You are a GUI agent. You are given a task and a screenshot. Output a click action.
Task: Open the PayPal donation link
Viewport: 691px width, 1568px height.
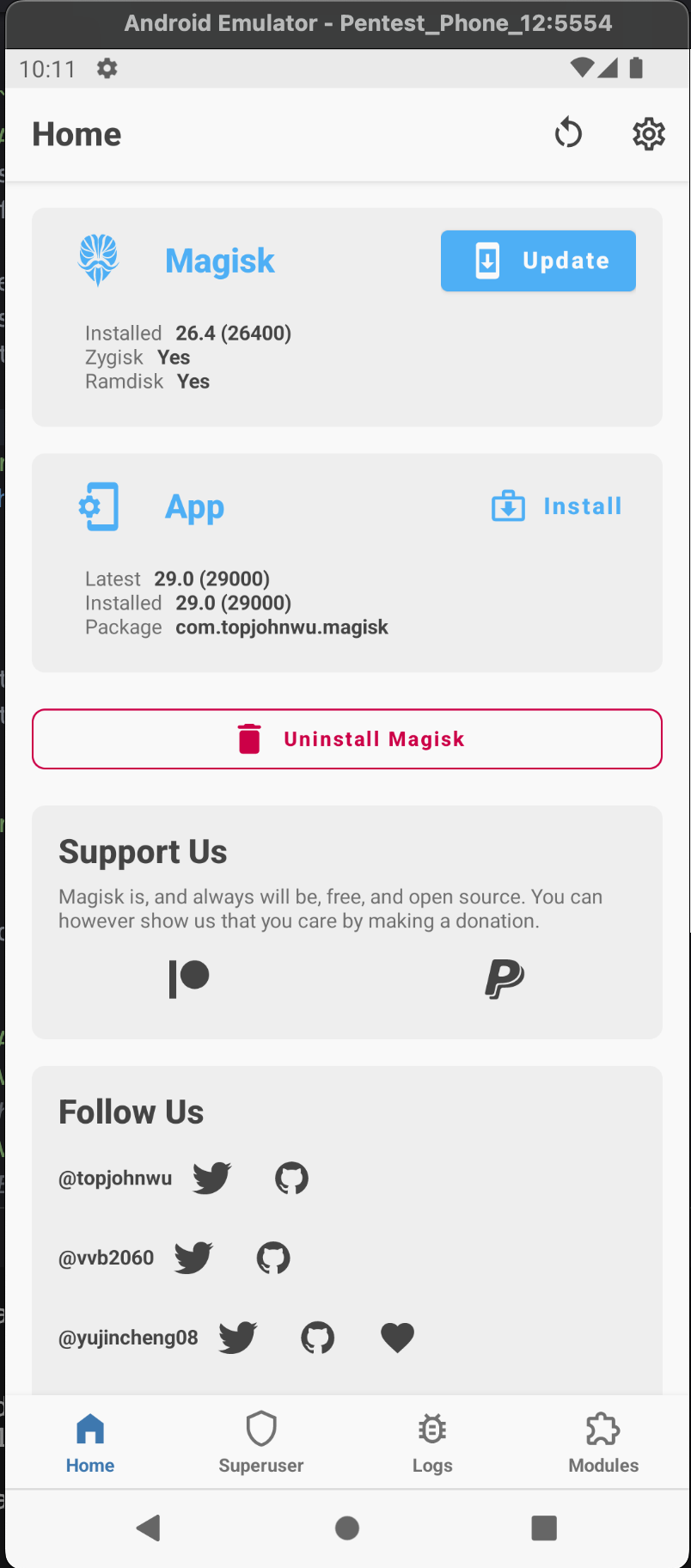click(504, 978)
